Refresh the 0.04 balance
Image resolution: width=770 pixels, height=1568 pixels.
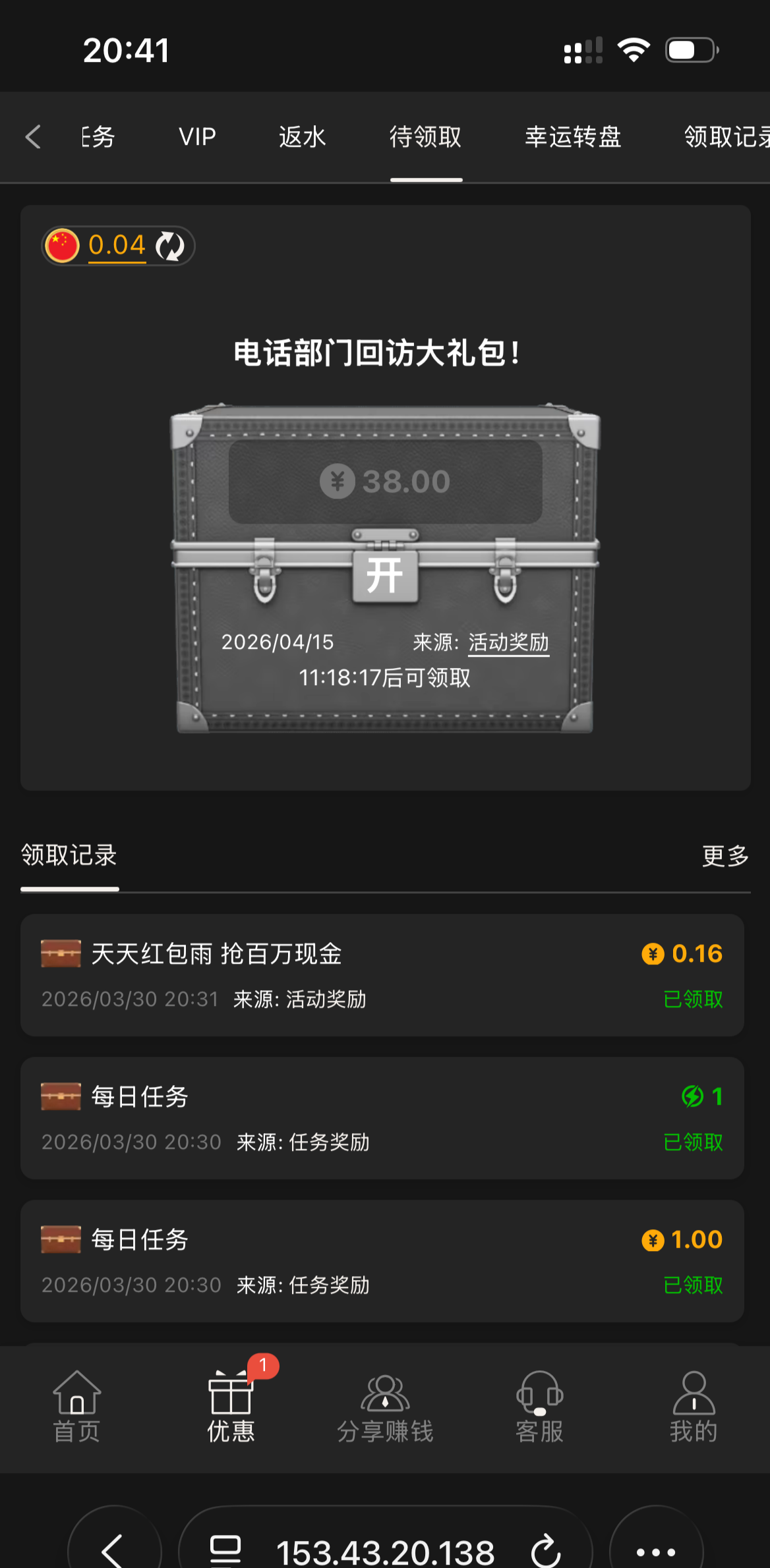click(x=171, y=246)
